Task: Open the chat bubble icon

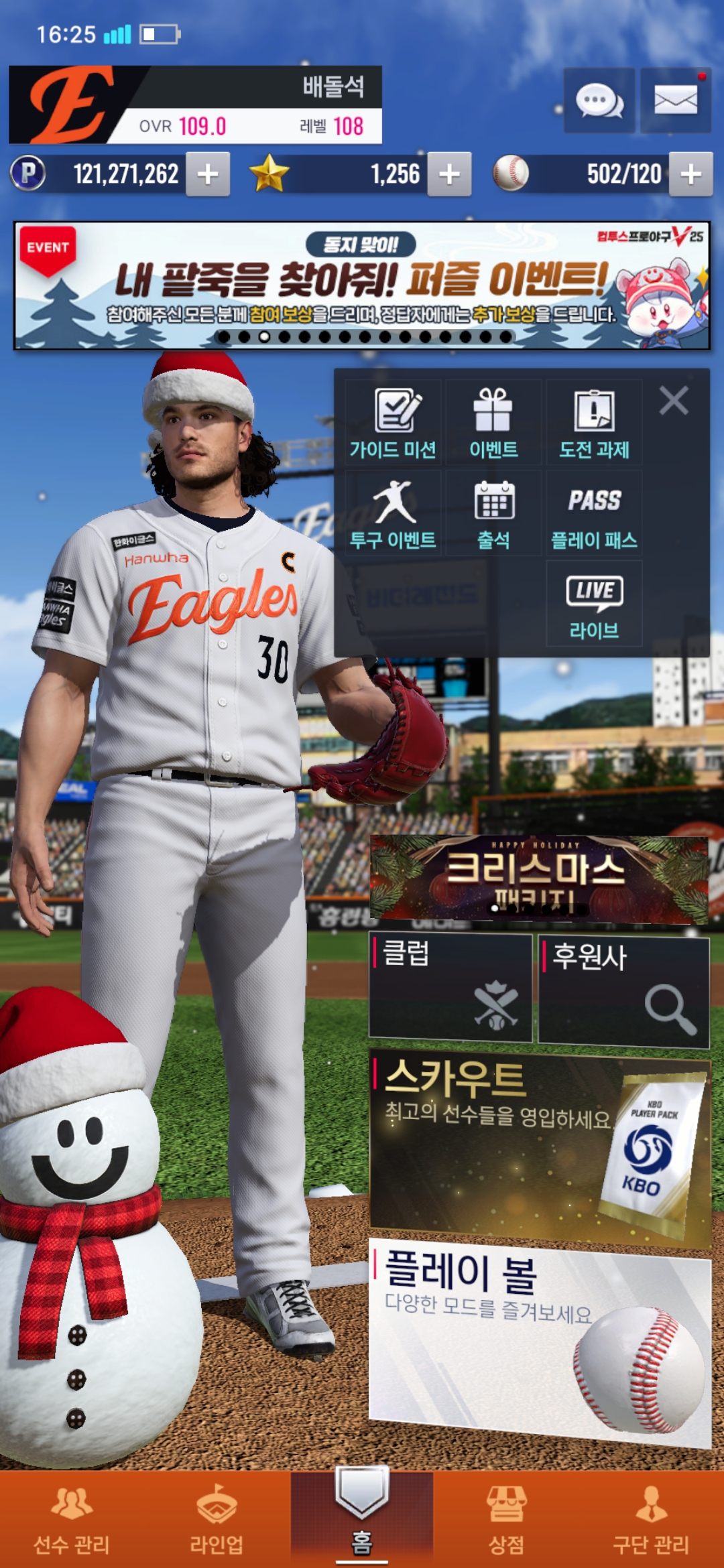Action: [599, 101]
